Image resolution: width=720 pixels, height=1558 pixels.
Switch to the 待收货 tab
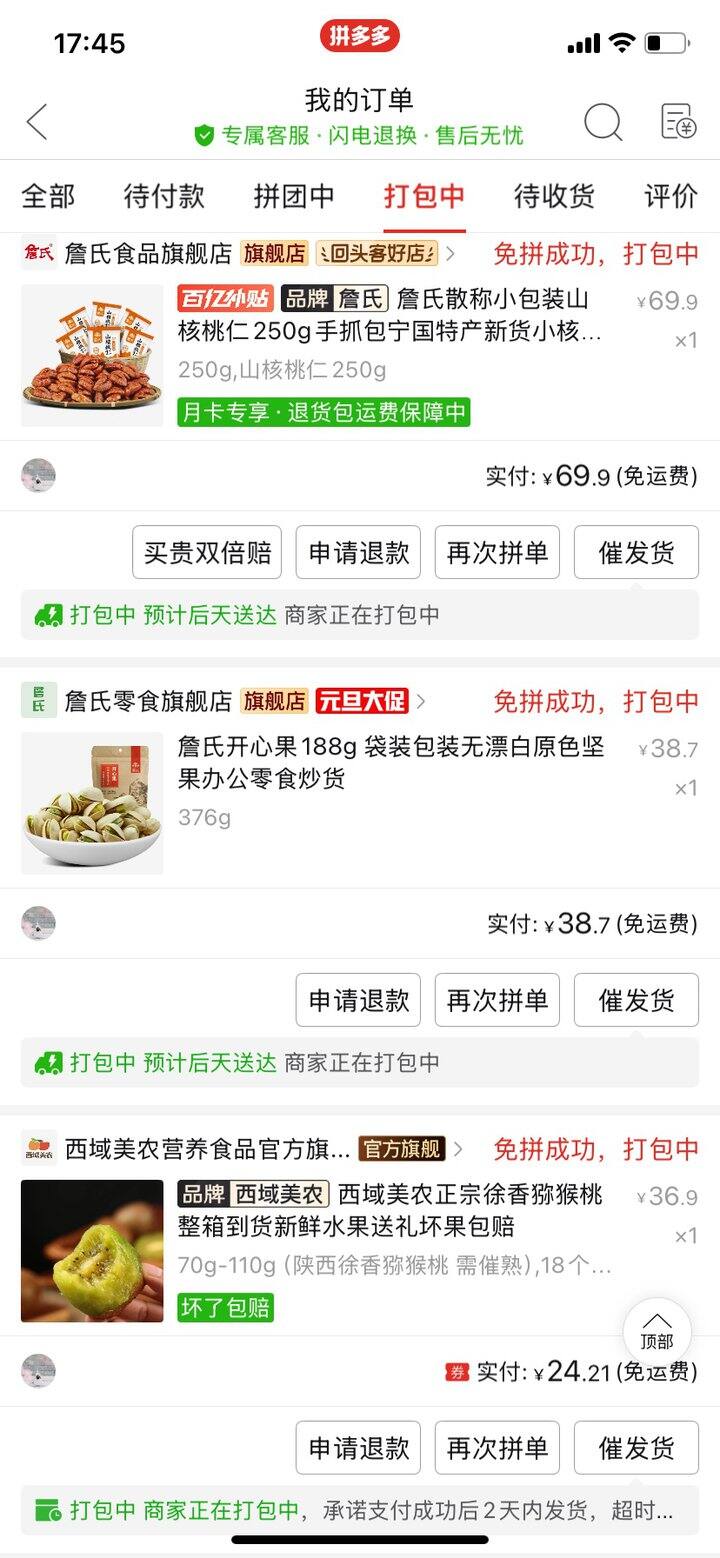pos(554,196)
